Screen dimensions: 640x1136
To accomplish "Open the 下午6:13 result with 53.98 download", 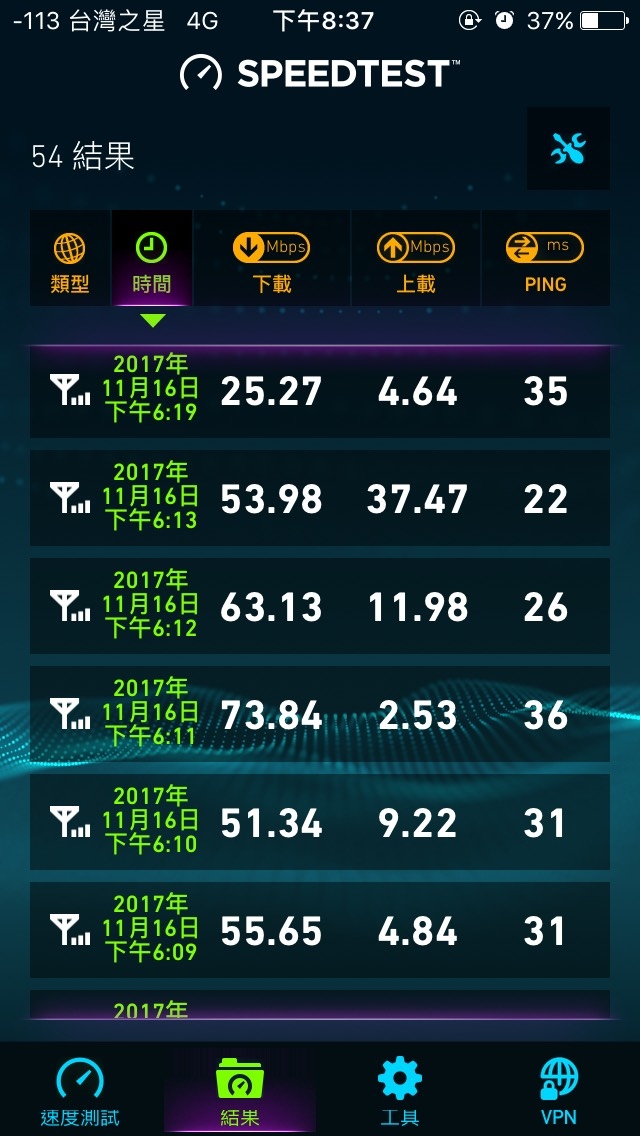I will [320, 498].
